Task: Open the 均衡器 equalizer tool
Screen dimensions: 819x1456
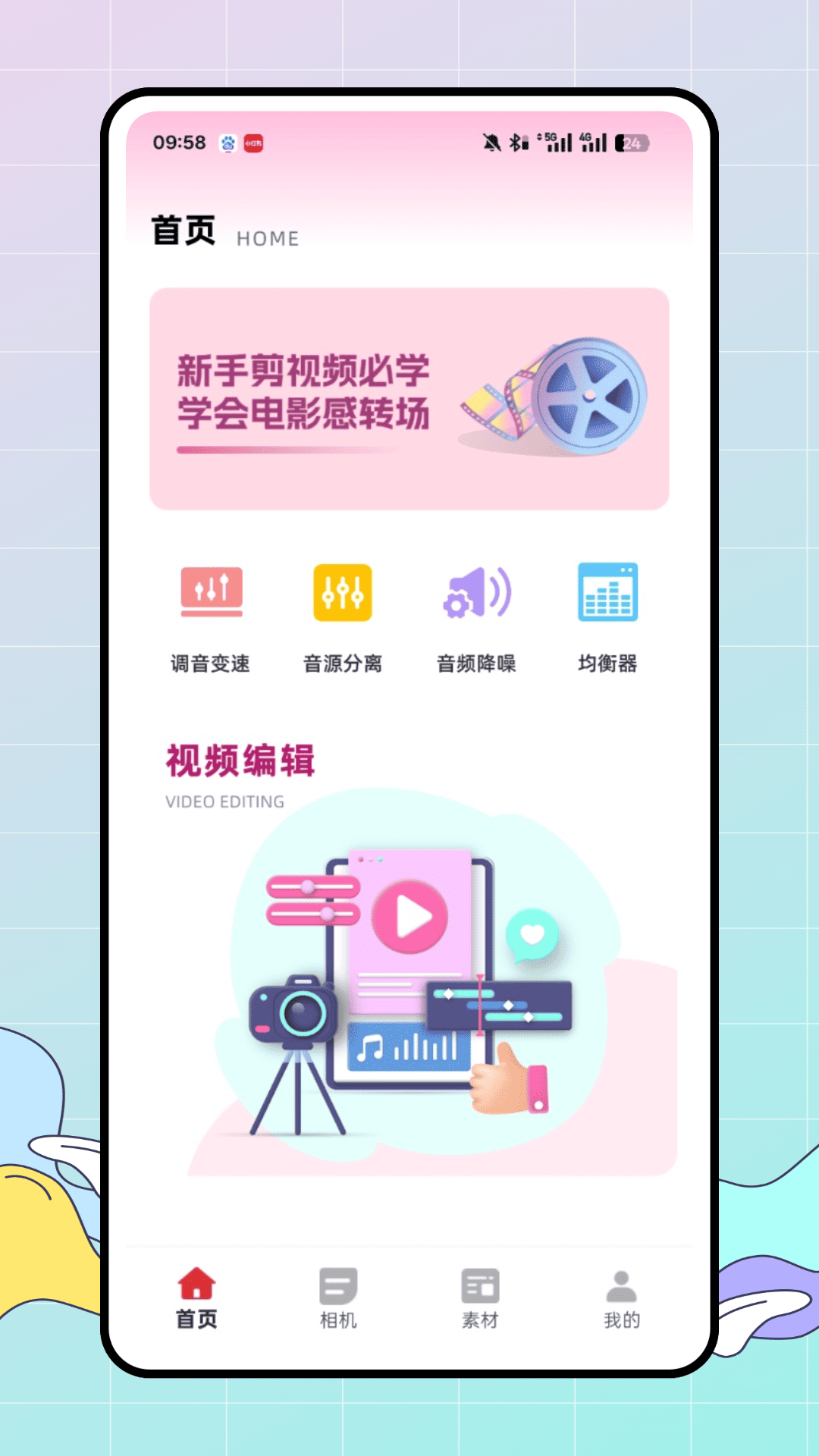Action: [607, 594]
